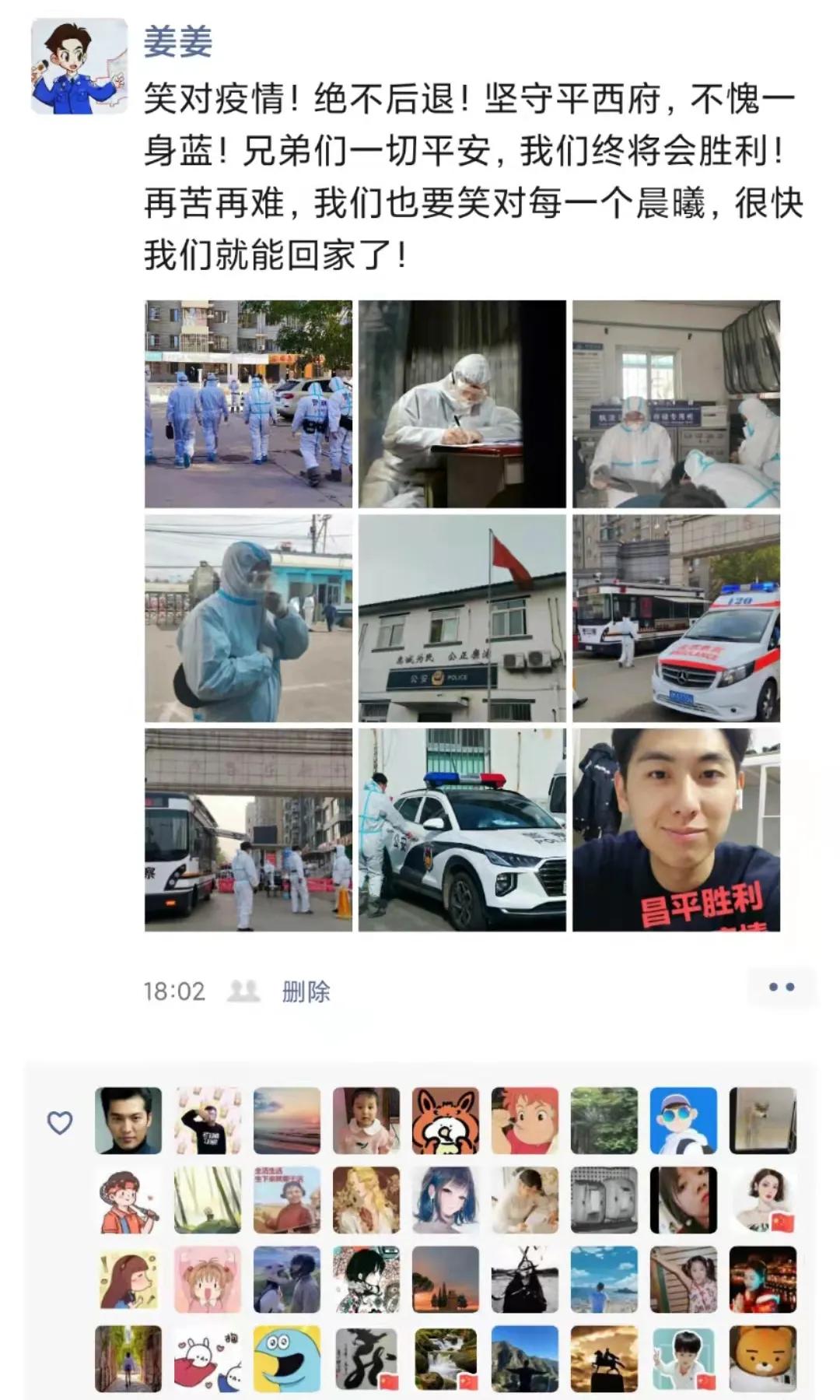Open the liker with the fox cartoon avatar
Screen dimensions: 840x1400
coord(446,1120)
